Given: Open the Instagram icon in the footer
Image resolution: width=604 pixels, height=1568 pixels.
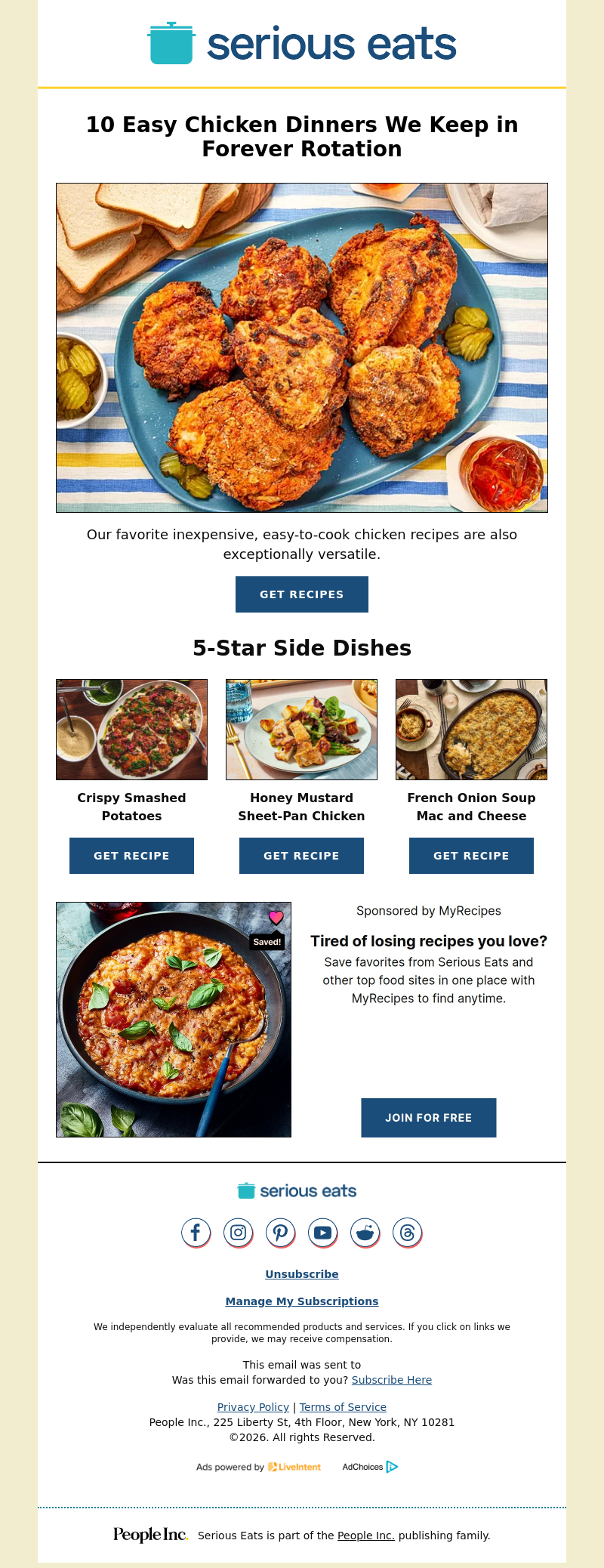Looking at the screenshot, I should tap(238, 1233).
